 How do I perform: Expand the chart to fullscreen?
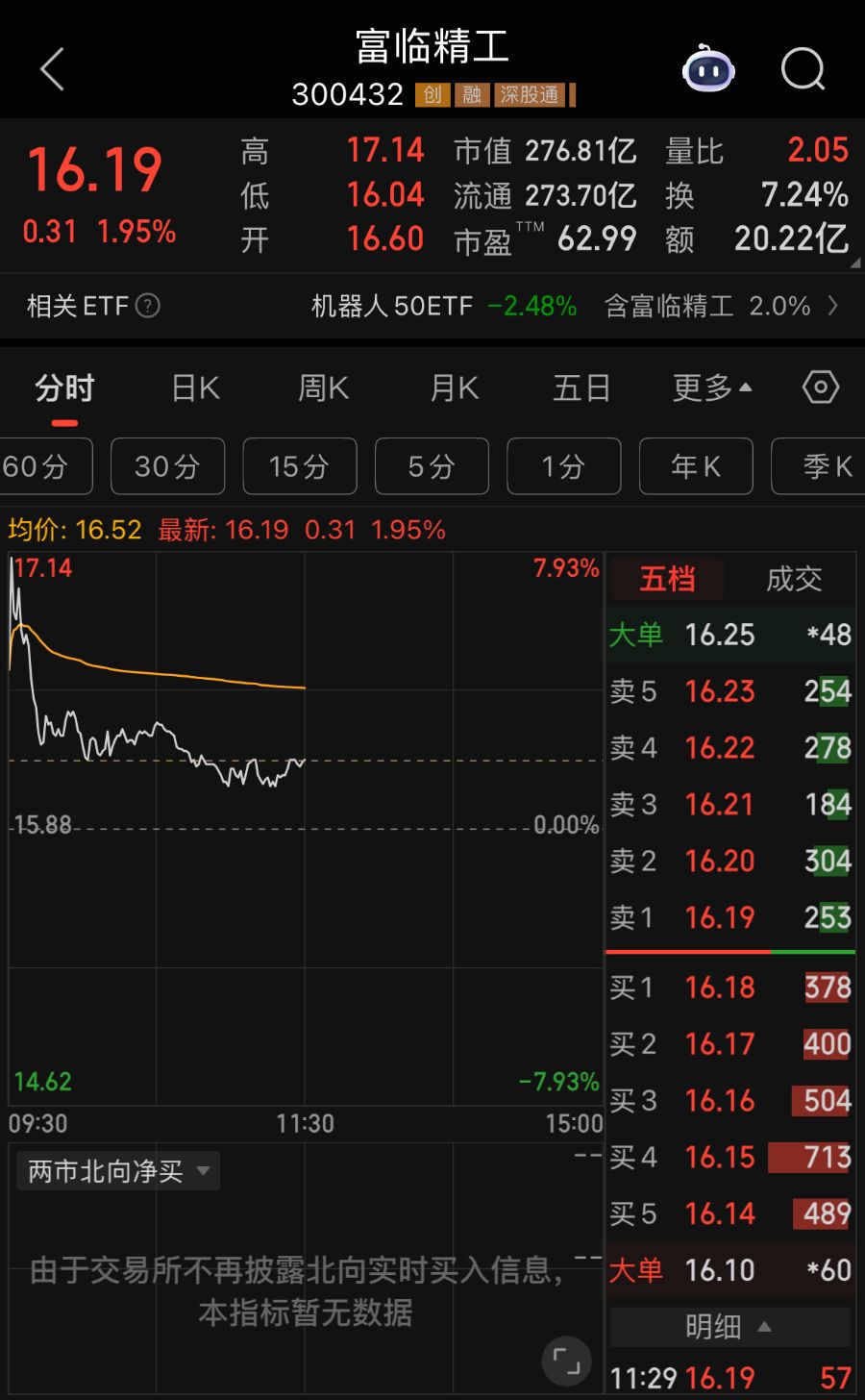pos(566,1361)
